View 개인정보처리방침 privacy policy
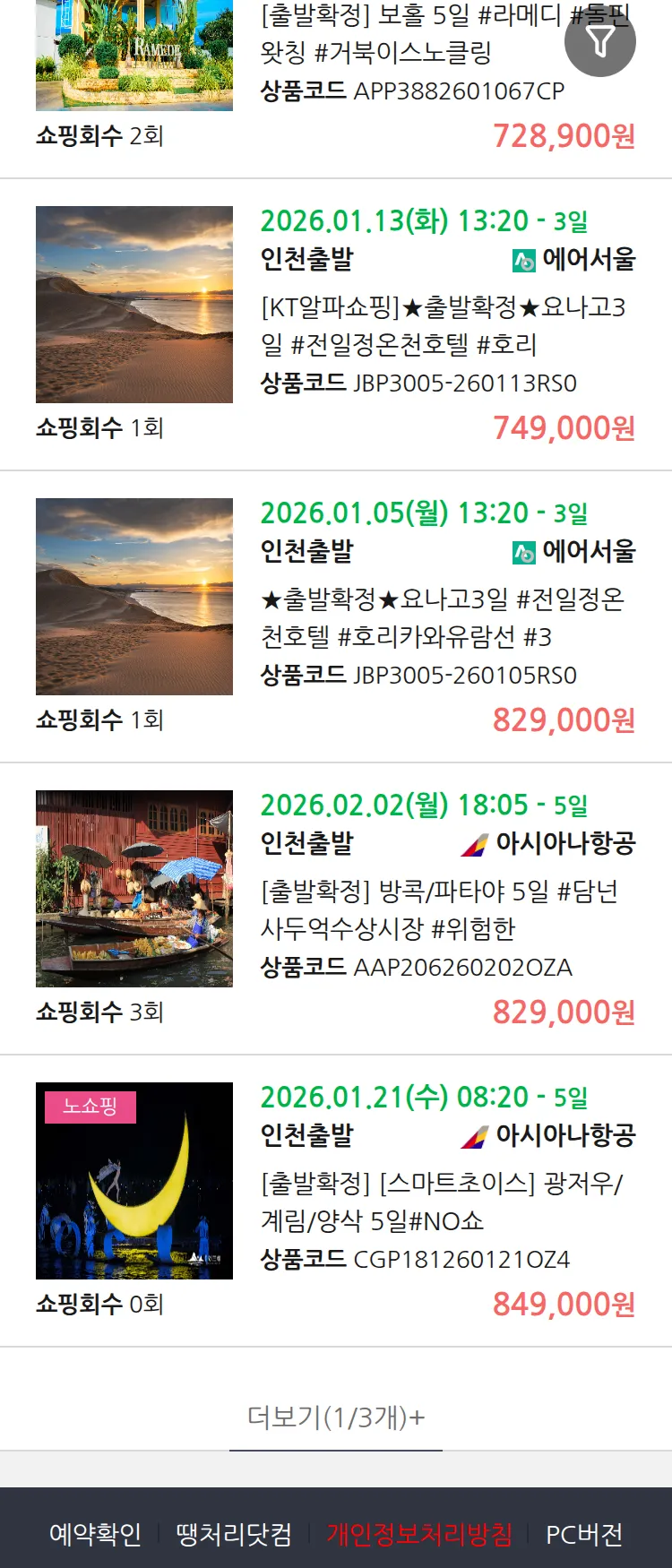 click(x=419, y=1534)
